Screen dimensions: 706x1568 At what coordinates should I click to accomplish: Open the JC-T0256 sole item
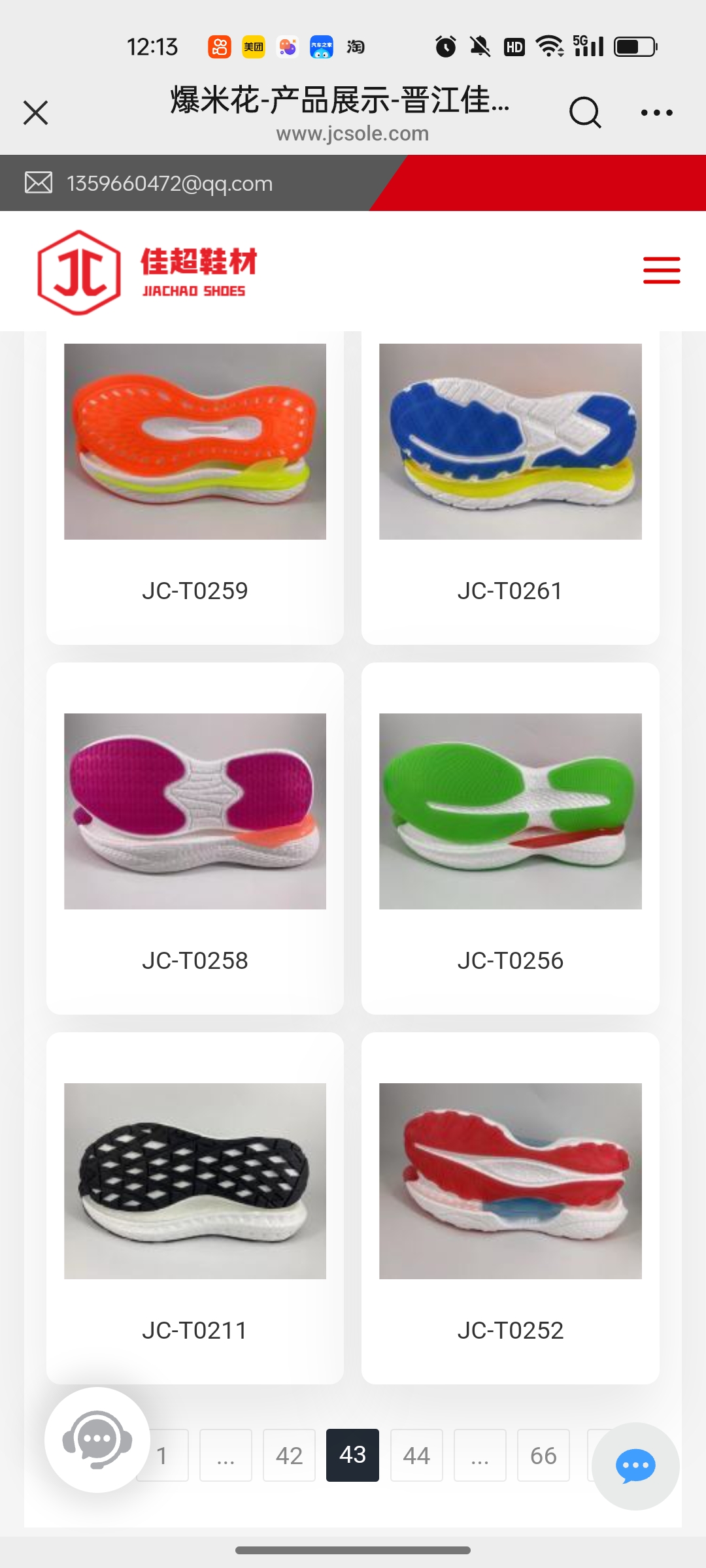point(510,838)
